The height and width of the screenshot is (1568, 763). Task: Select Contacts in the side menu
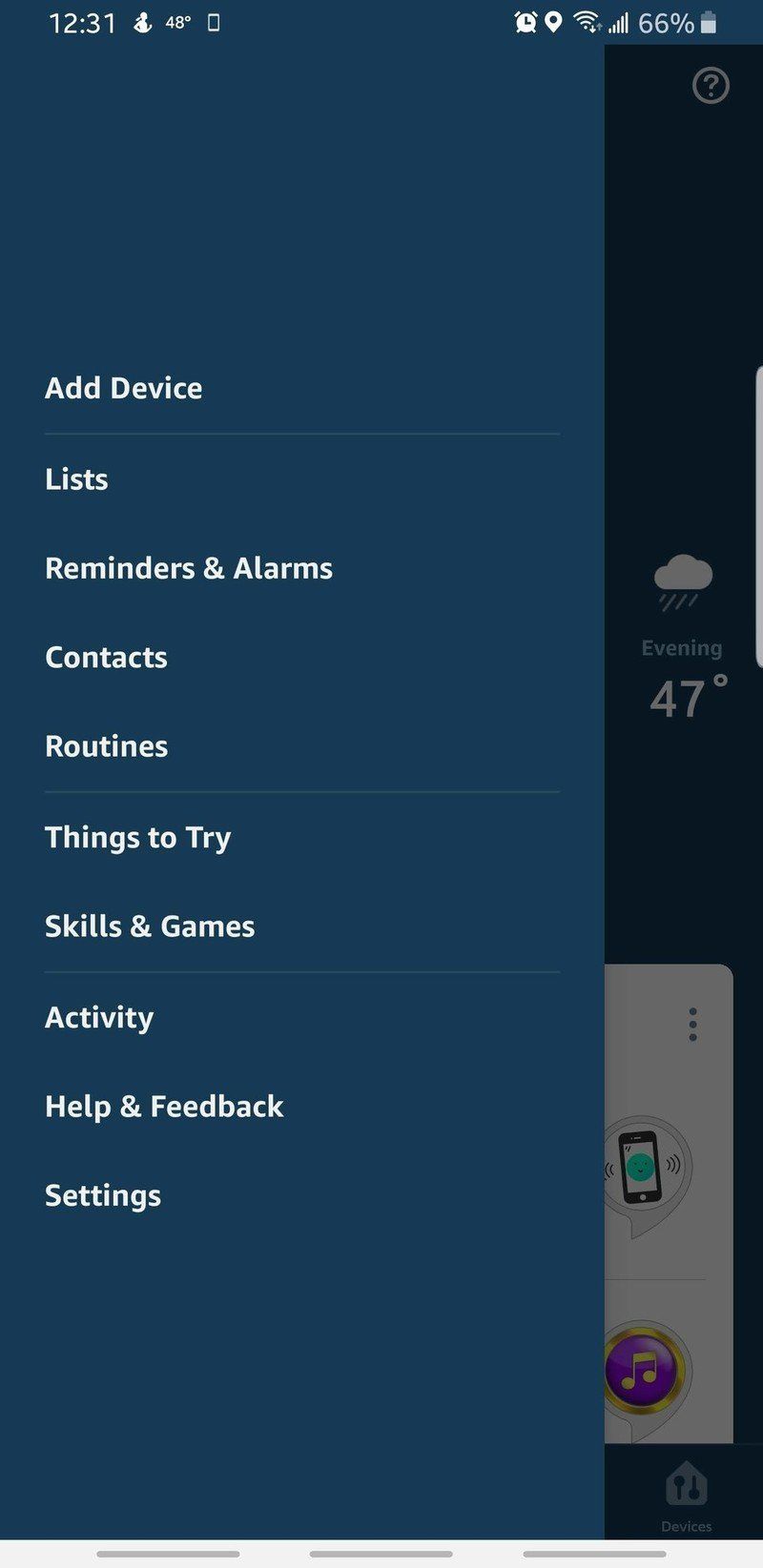106,657
